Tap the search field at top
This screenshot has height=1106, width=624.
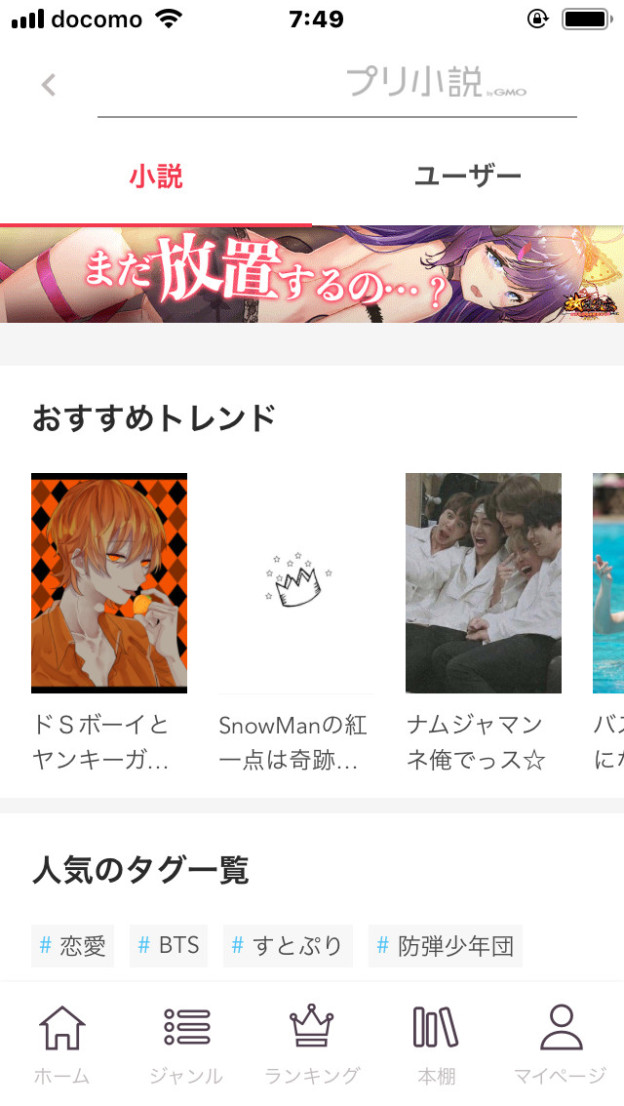(337, 87)
